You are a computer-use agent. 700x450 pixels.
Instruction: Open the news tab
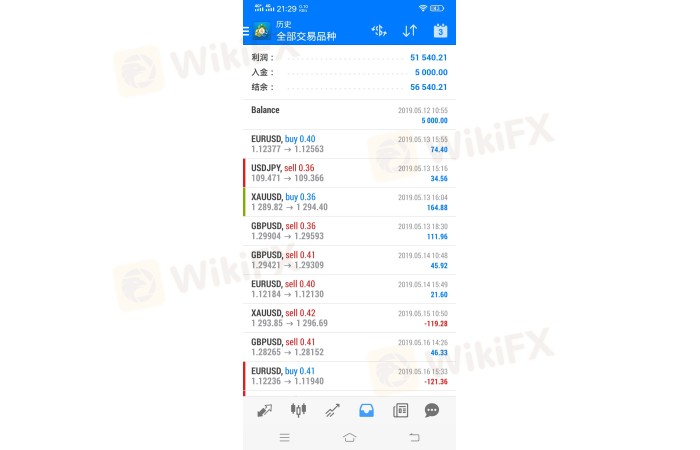pos(400,410)
